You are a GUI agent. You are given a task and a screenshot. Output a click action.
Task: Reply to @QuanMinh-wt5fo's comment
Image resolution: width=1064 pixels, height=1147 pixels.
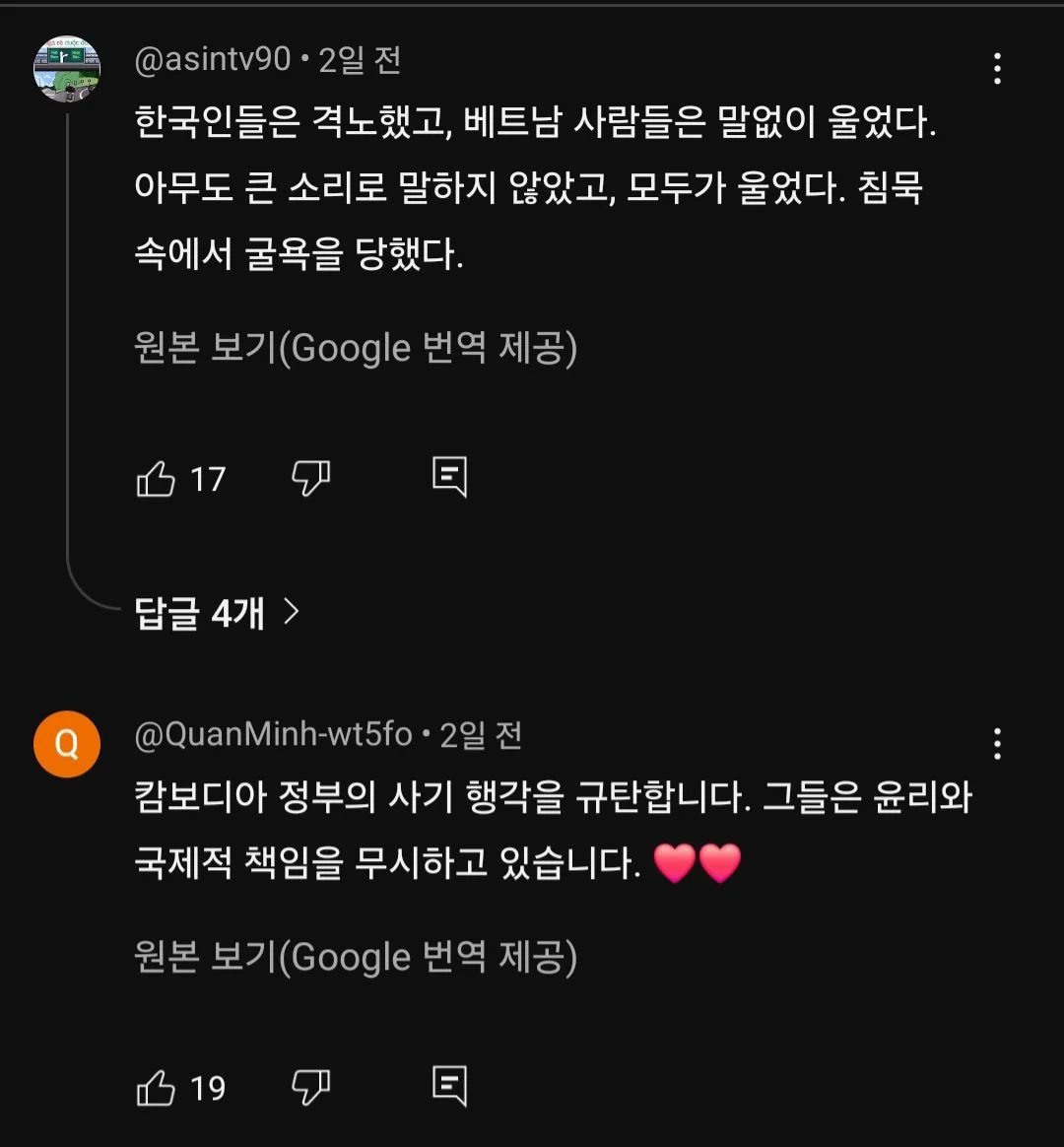click(449, 1087)
